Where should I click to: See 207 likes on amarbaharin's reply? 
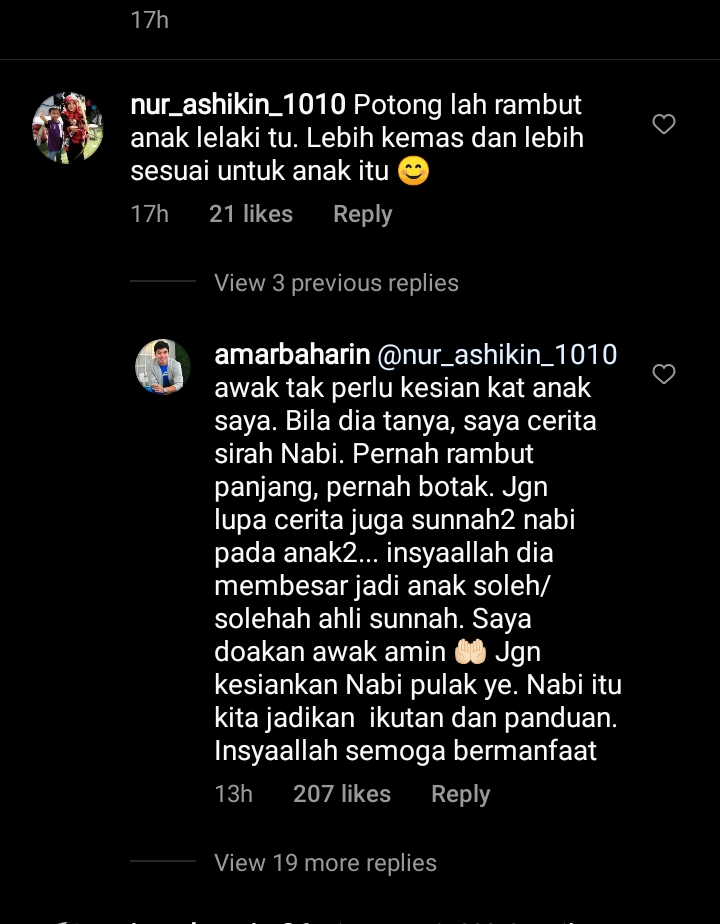(x=342, y=794)
